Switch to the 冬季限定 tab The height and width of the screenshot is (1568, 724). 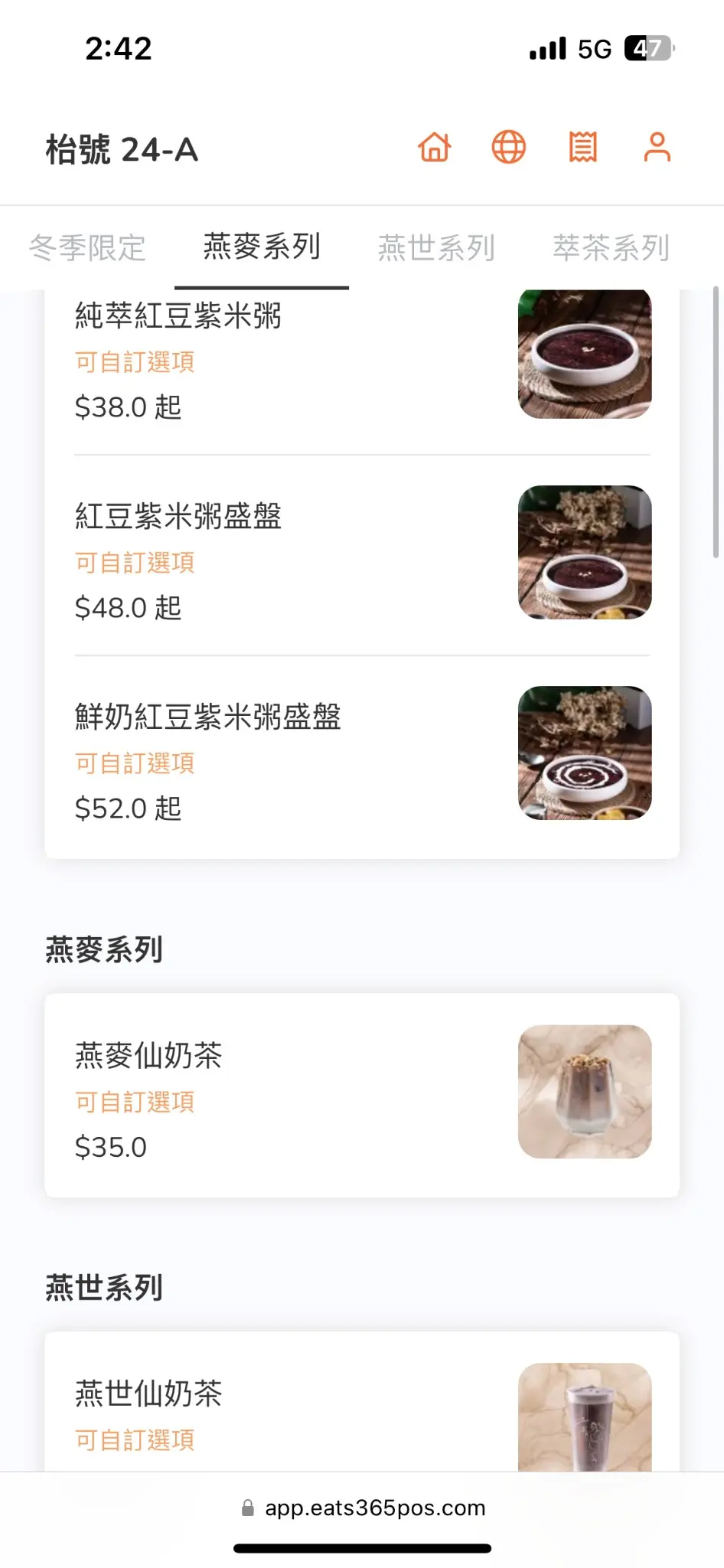tap(87, 247)
